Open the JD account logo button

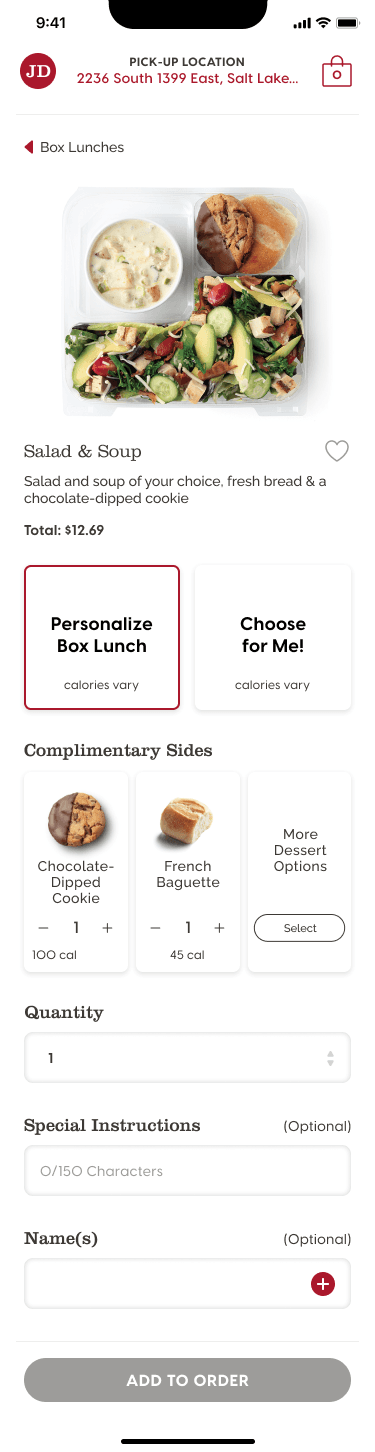tap(38, 71)
